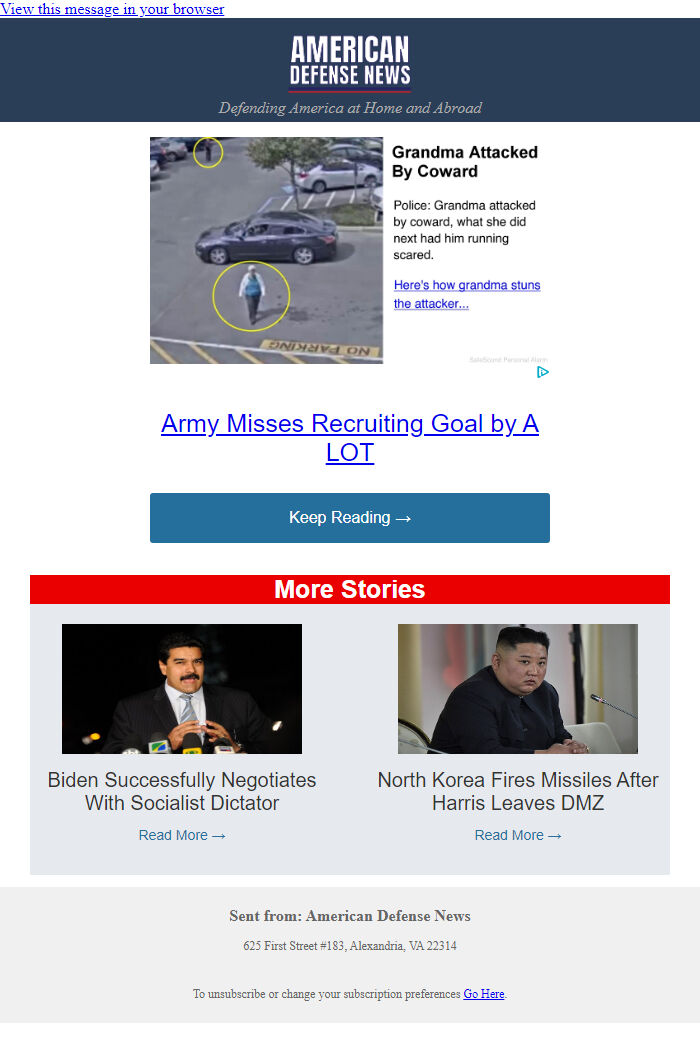Follow 'Here's how grandma stuns the attacker' link
700x1041 pixels.
466,294
